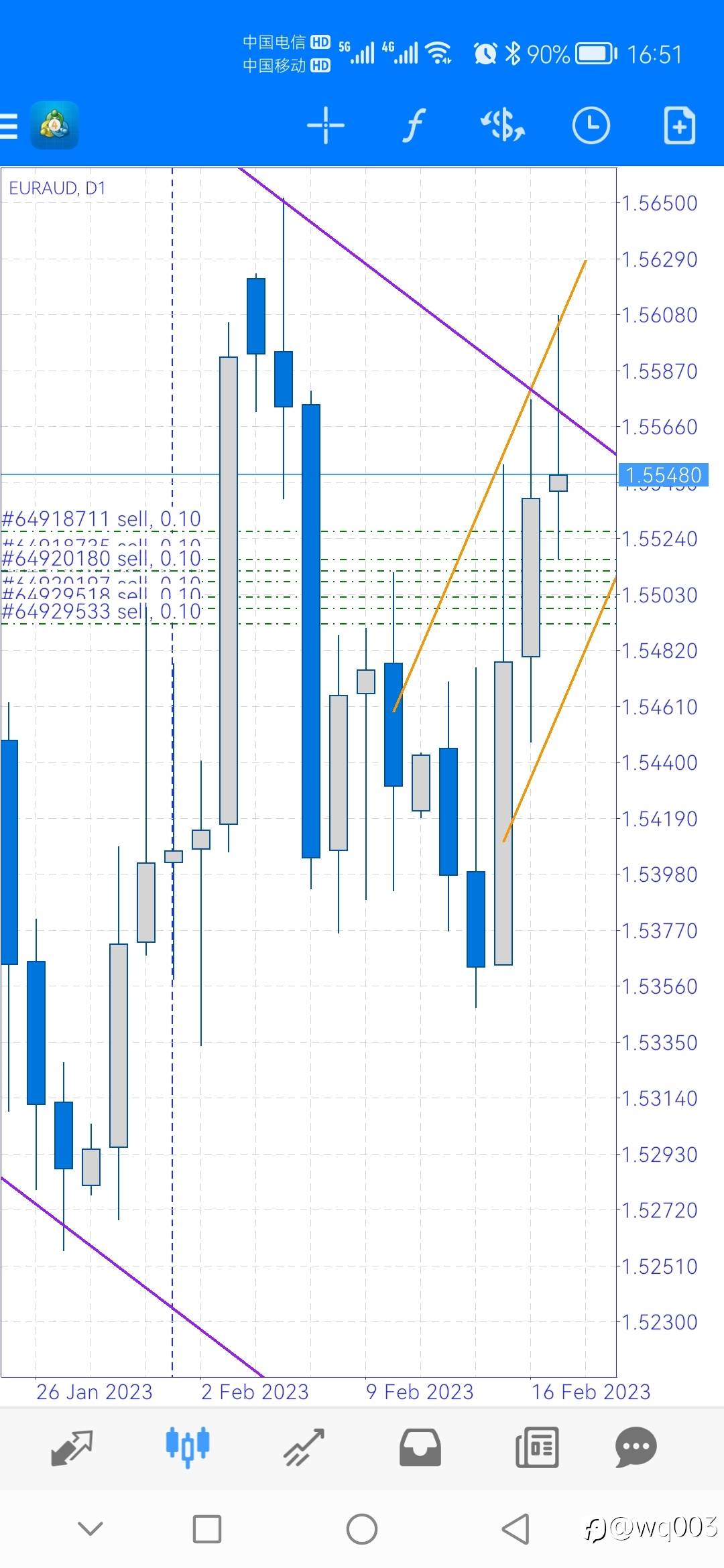The height and width of the screenshot is (1568, 724).
Task: Tap the system back button
Action: click(516, 1529)
